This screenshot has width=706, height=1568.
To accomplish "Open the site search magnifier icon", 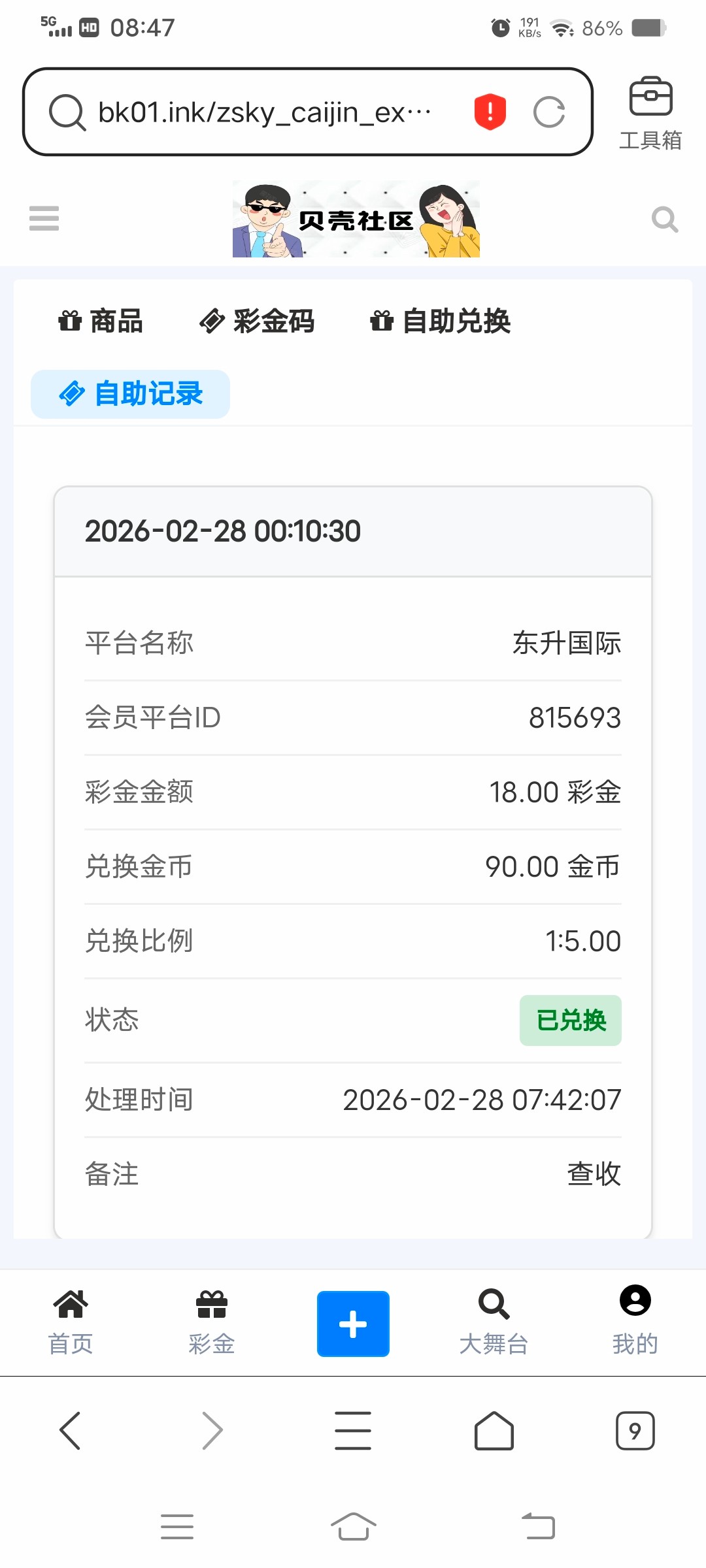I will (x=664, y=220).
